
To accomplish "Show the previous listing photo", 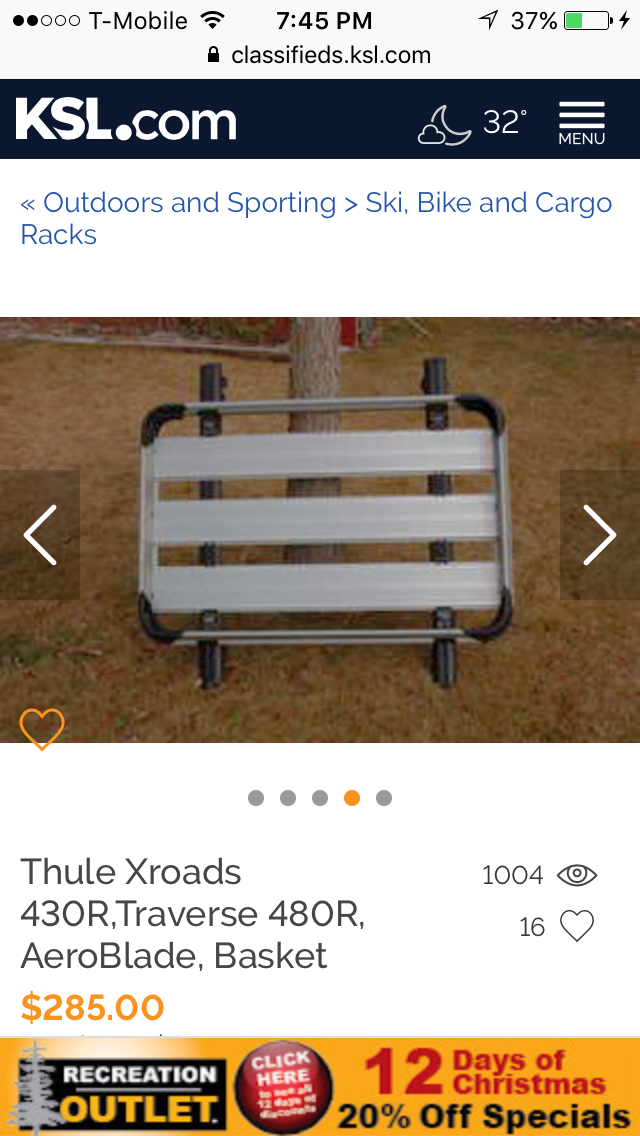I will click(x=40, y=535).
